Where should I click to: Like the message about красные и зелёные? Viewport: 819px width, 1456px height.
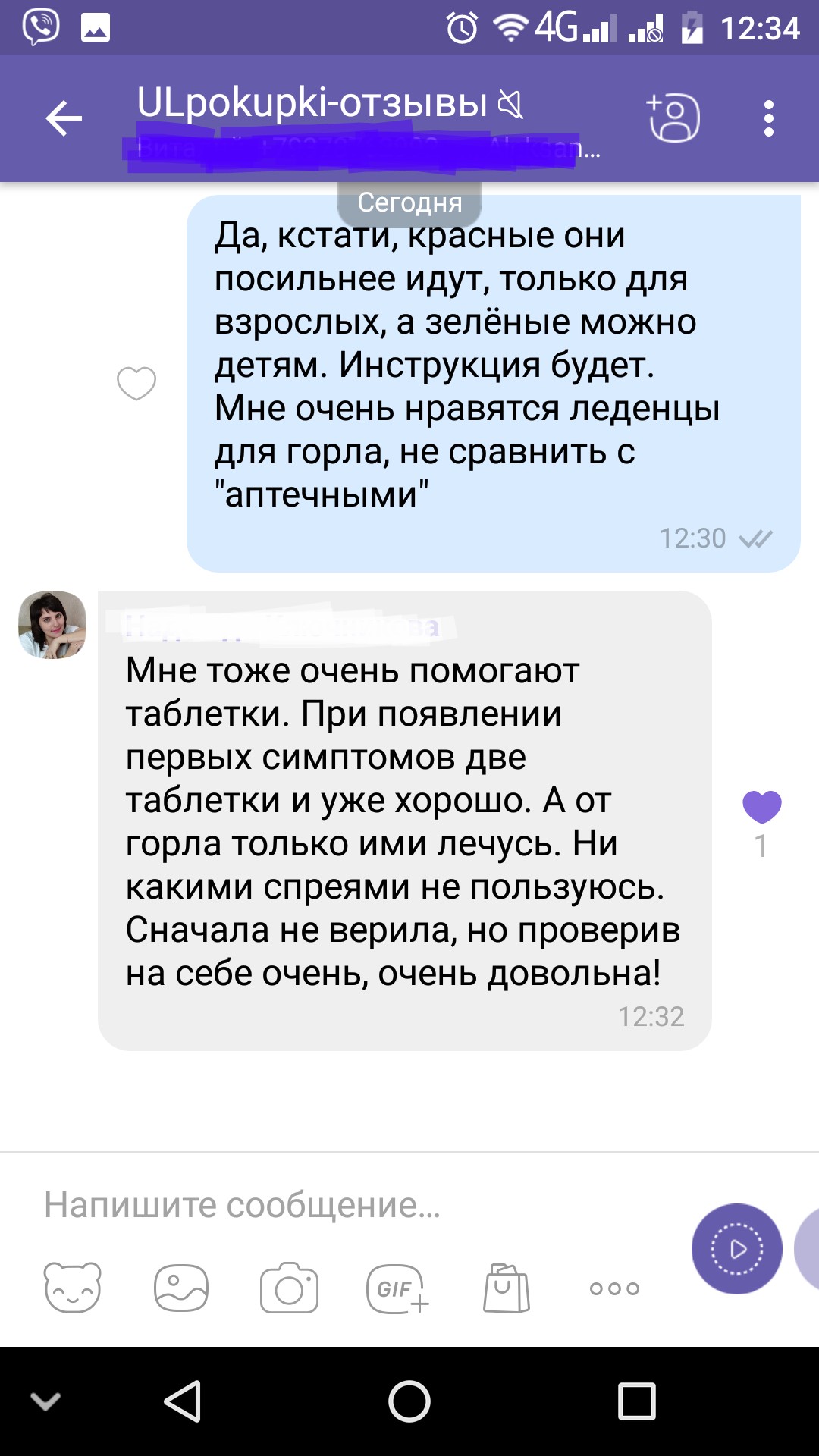coord(136,383)
